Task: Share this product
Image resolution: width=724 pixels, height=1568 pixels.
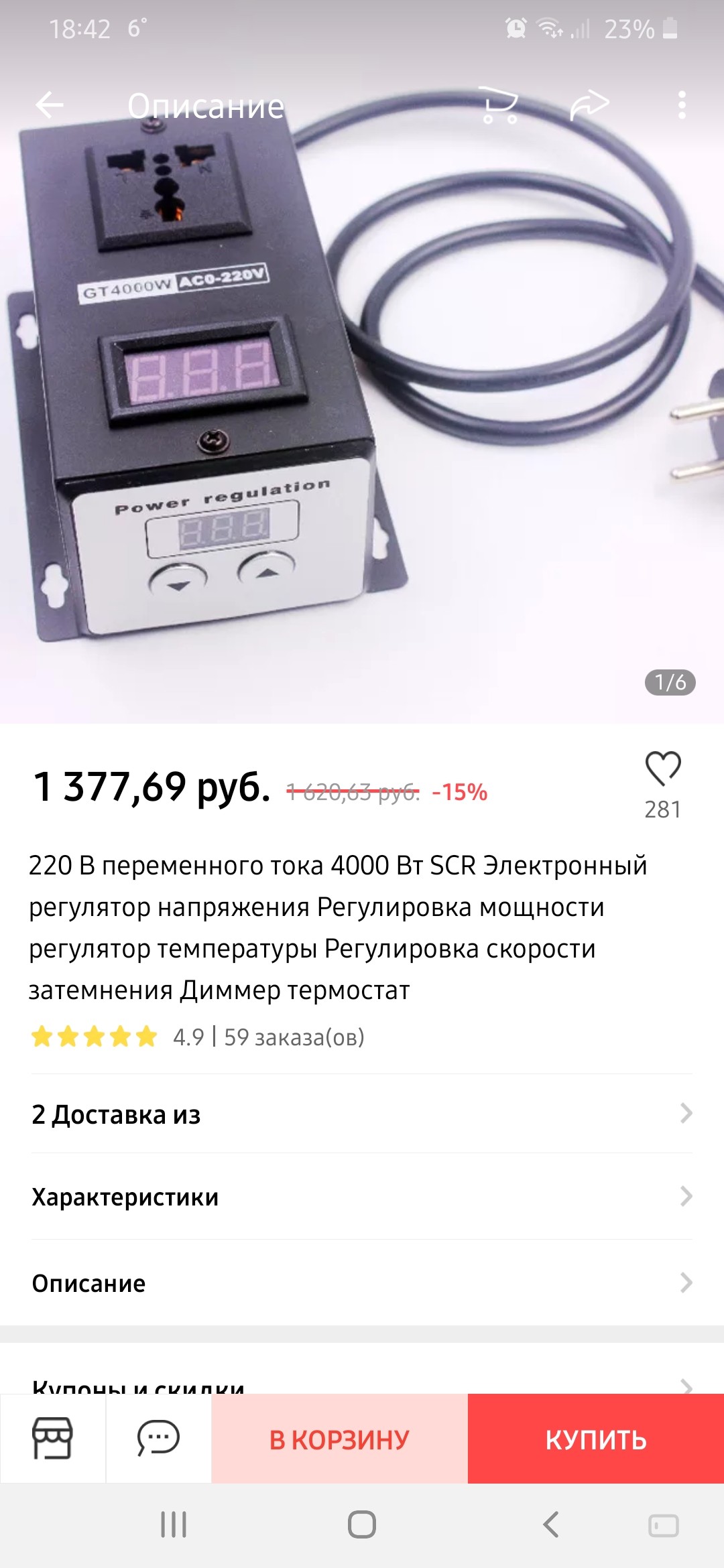Action: pyautogui.click(x=589, y=105)
